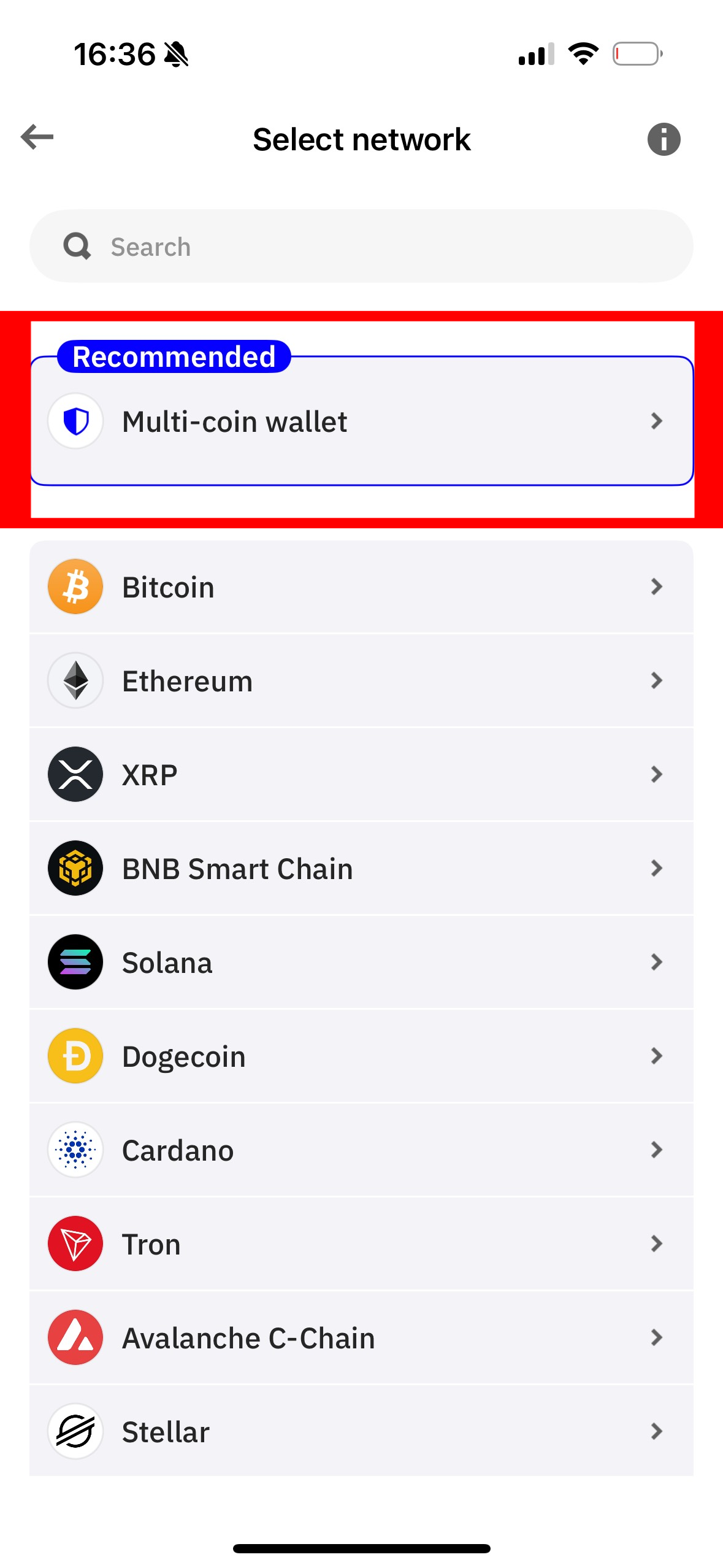Choose the recommended Multi-coin wallet
The height and width of the screenshot is (1568, 723).
click(x=361, y=421)
